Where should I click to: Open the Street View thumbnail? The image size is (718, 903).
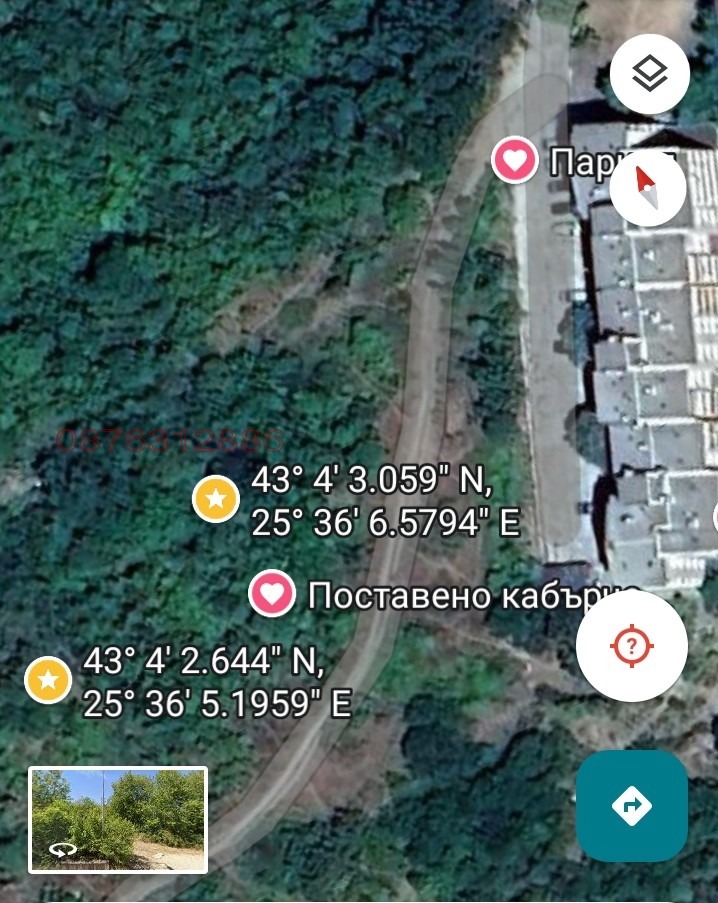tap(118, 819)
